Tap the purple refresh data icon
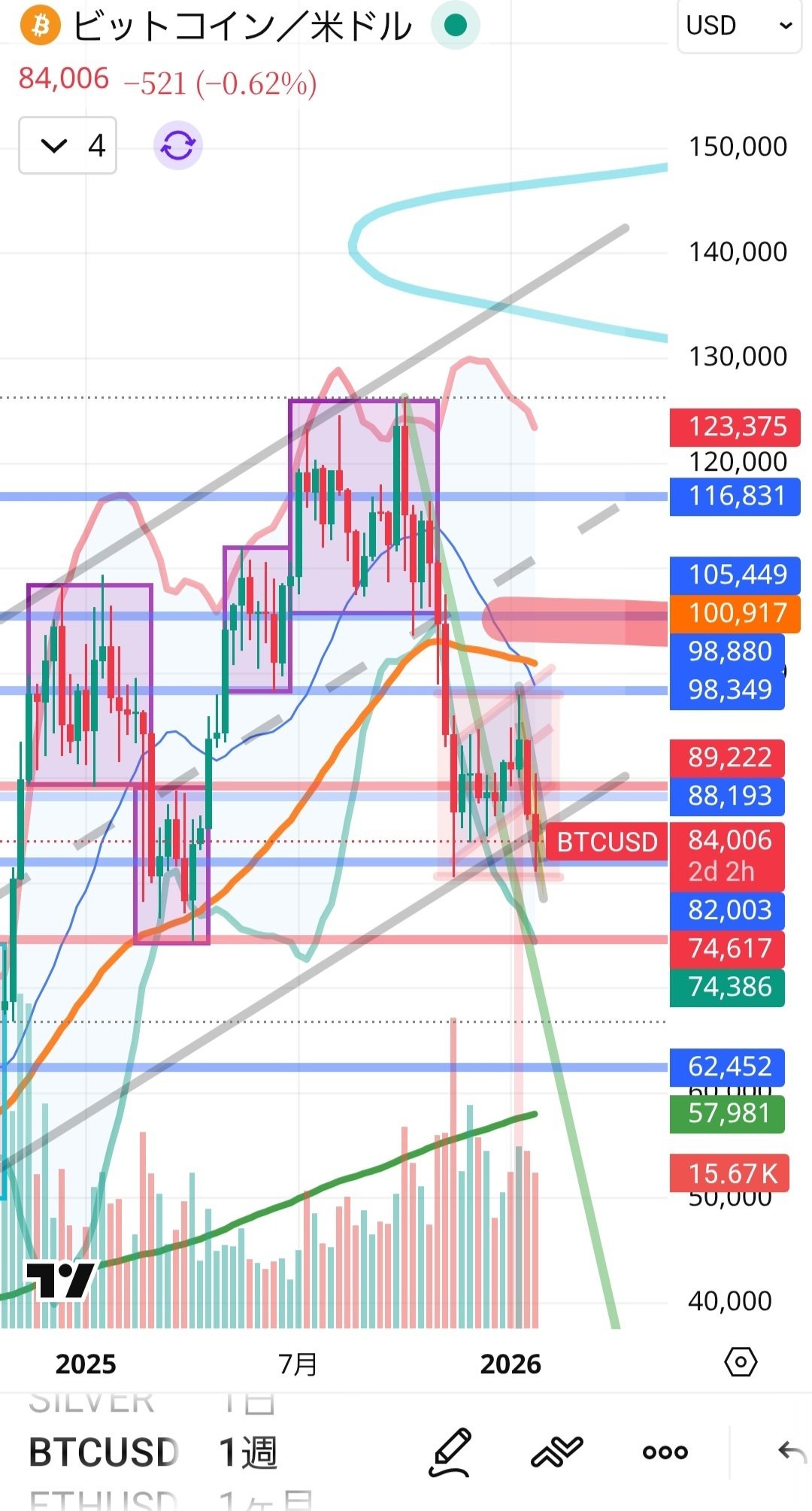The width and height of the screenshot is (812, 1511). (x=178, y=145)
